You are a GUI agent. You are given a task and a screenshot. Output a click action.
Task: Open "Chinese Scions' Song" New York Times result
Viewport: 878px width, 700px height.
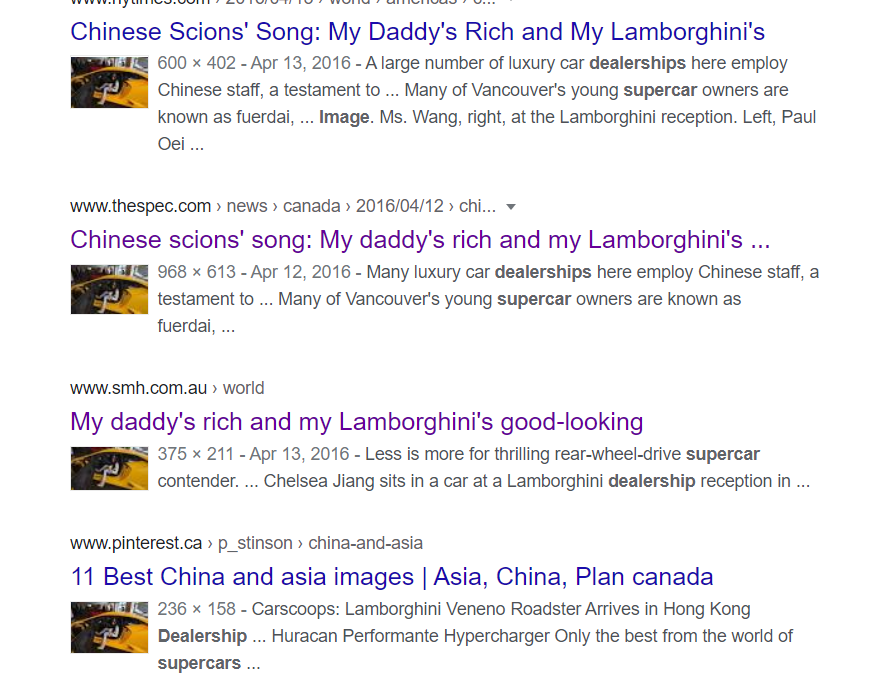[417, 31]
